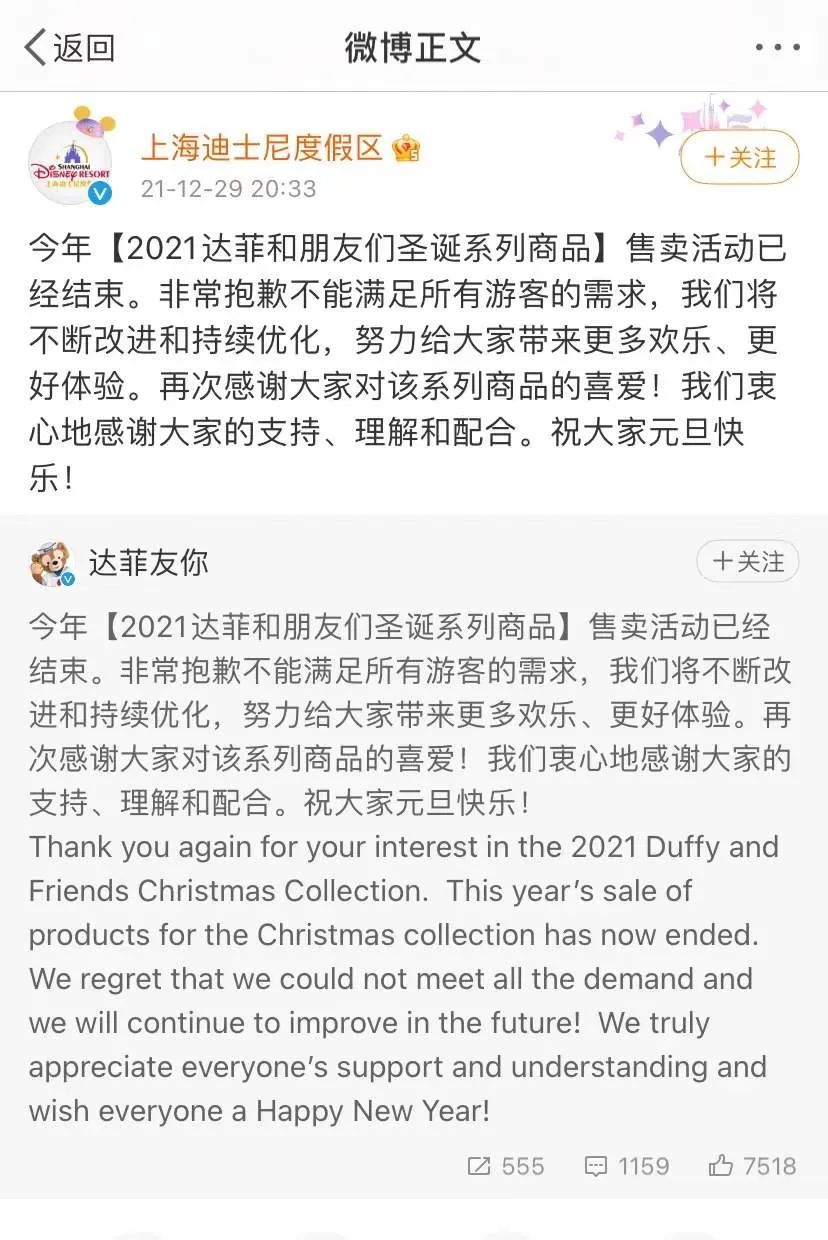Click the verified badge on 达菲友你 avatar
828x1240 pixels.
pyautogui.click(x=67, y=580)
